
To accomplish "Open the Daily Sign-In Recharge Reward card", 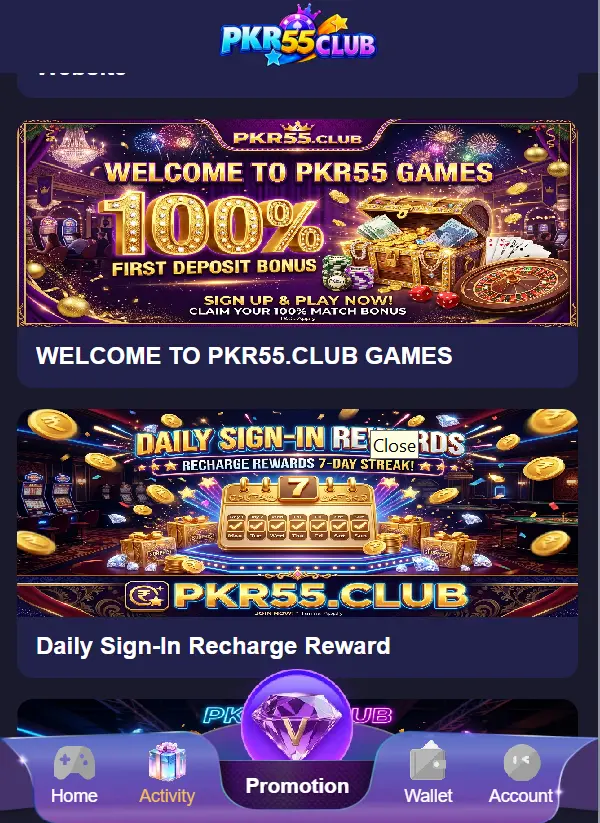I will pyautogui.click(x=297, y=543).
